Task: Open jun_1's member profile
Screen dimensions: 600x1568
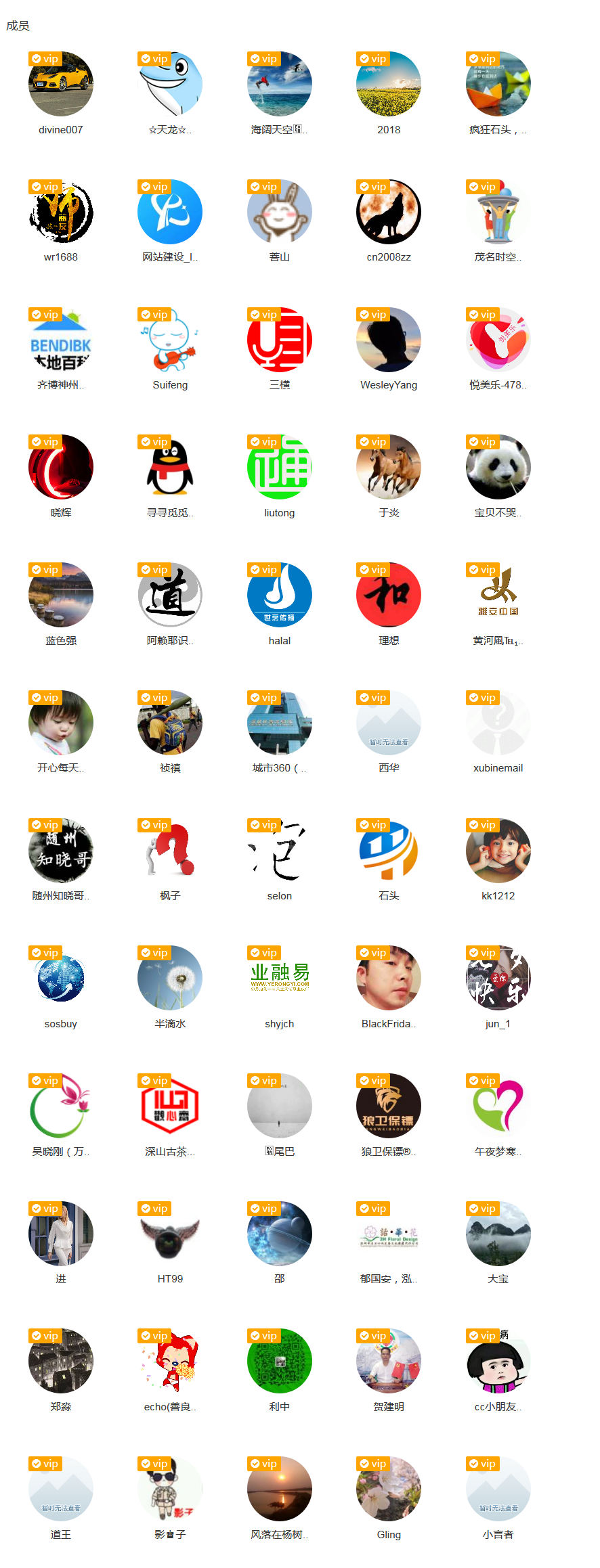Action: point(498,979)
